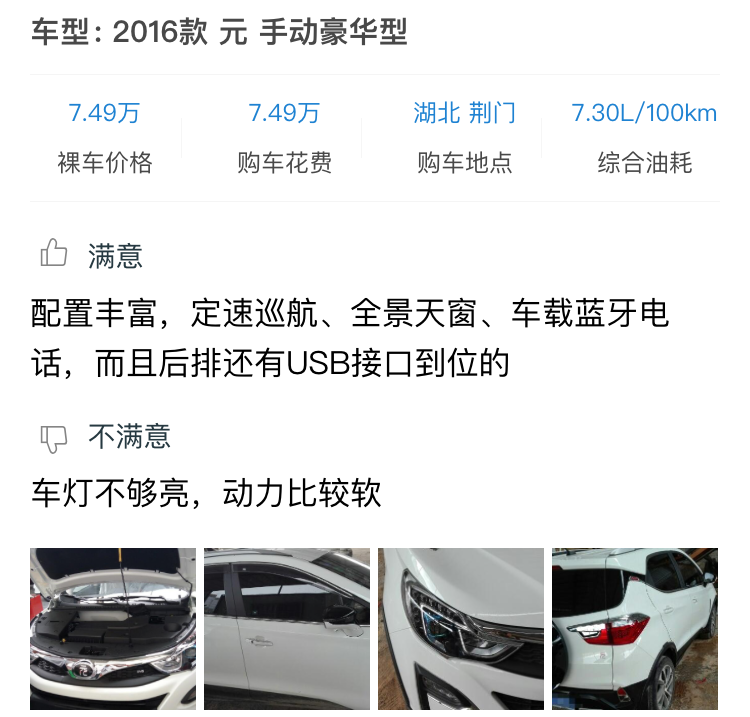This screenshot has height=717, width=750.
Task: Open the rear taillight photo
Action: (x=635, y=628)
